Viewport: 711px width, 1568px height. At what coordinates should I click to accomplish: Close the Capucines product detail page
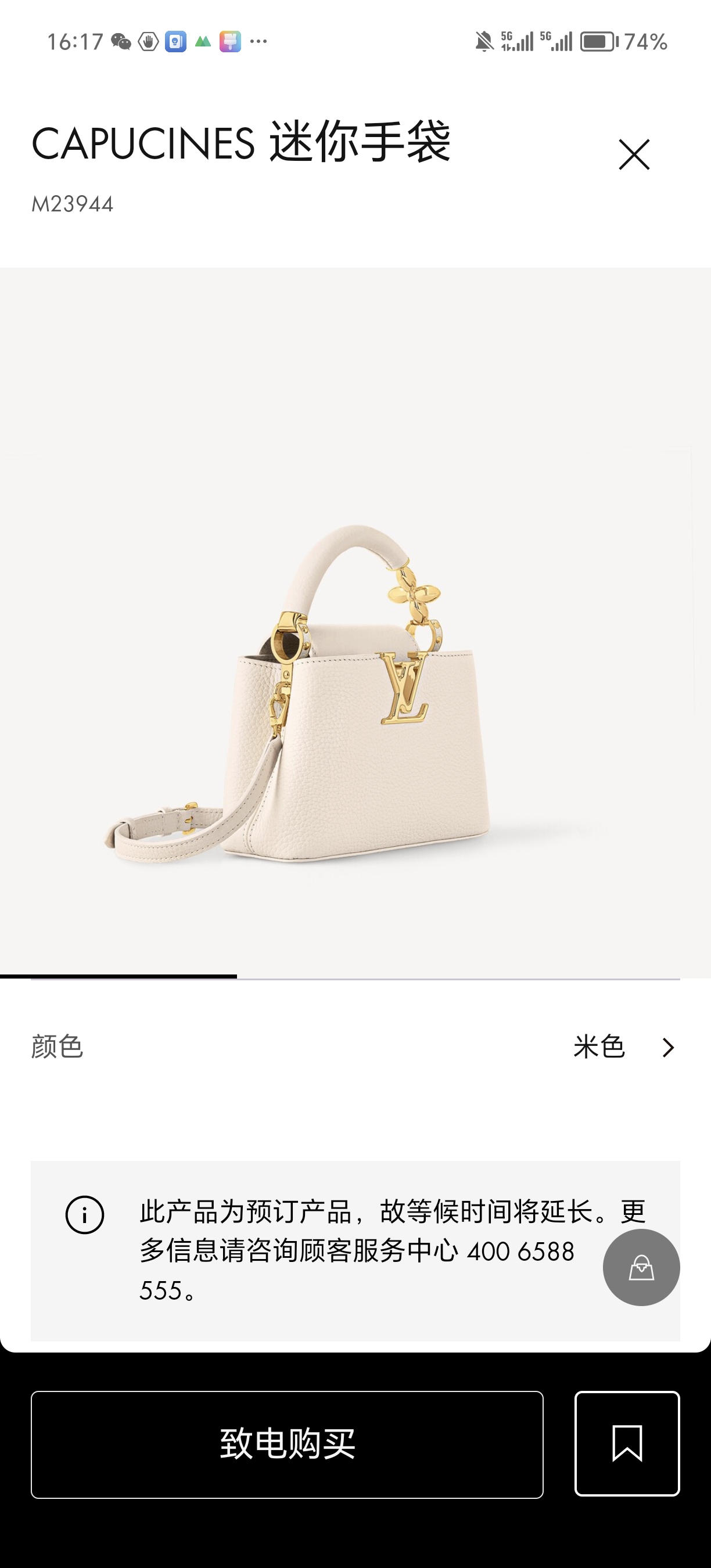pos(634,154)
